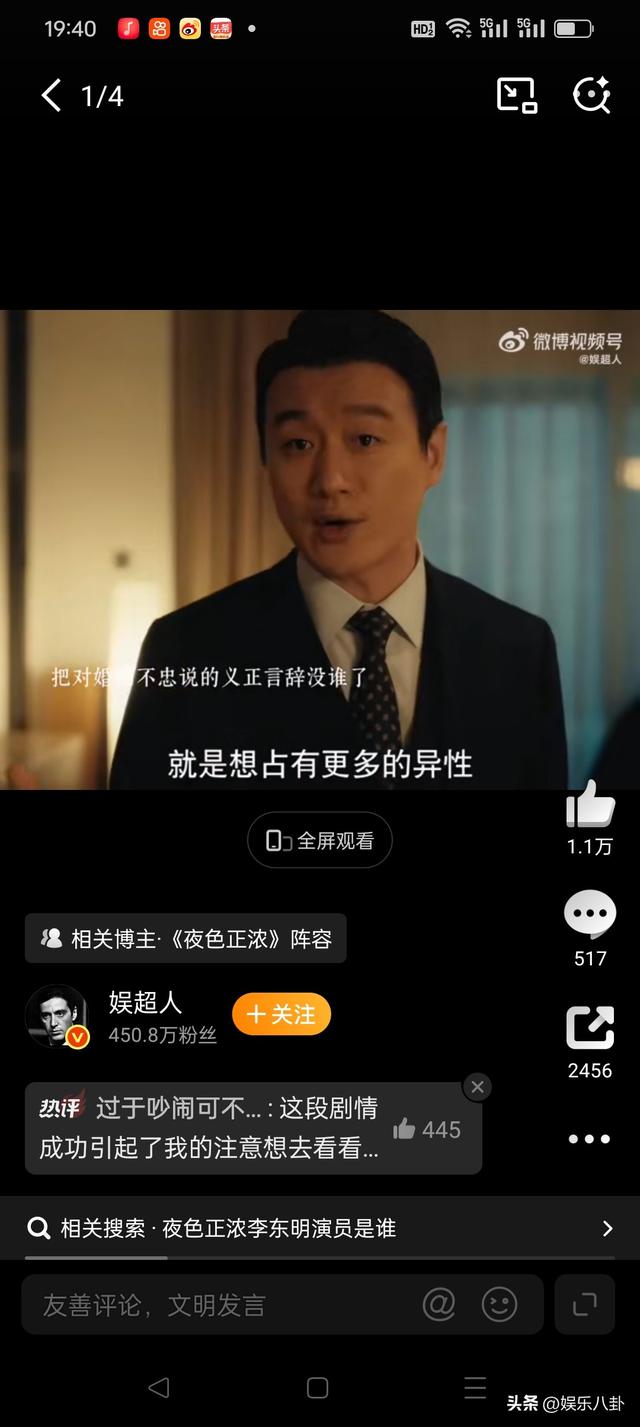
Task: Share this video post
Action: (590, 1028)
